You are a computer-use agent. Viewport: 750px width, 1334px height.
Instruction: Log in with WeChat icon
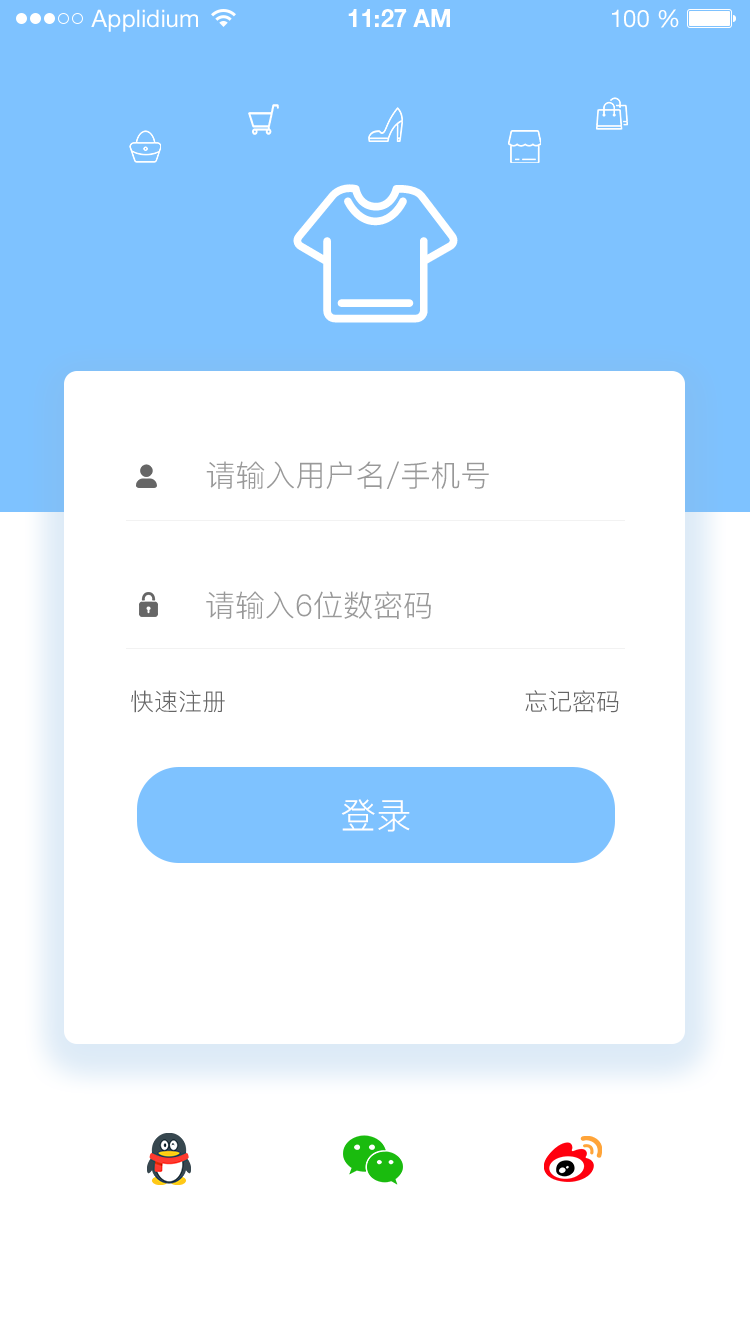click(x=372, y=1160)
